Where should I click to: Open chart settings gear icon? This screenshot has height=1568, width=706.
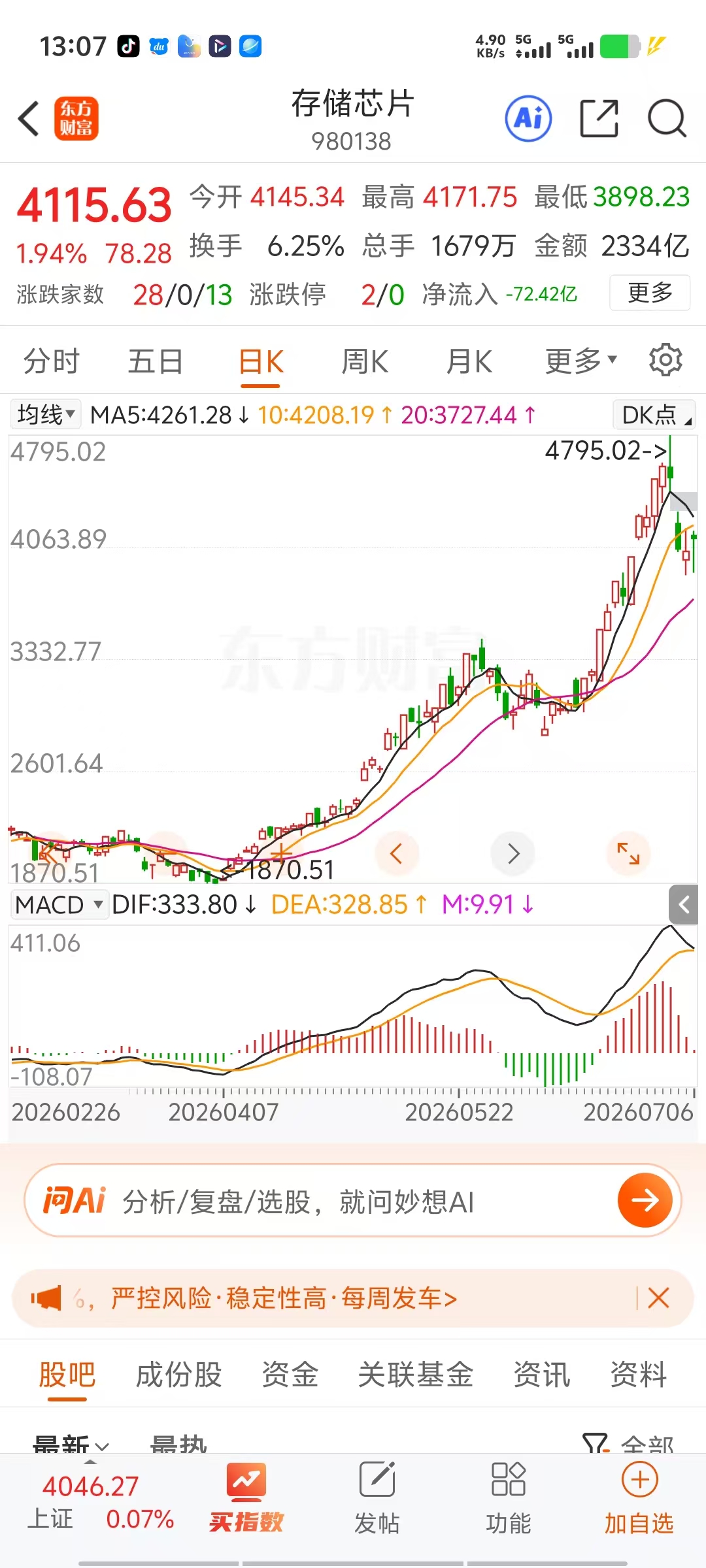(665, 360)
